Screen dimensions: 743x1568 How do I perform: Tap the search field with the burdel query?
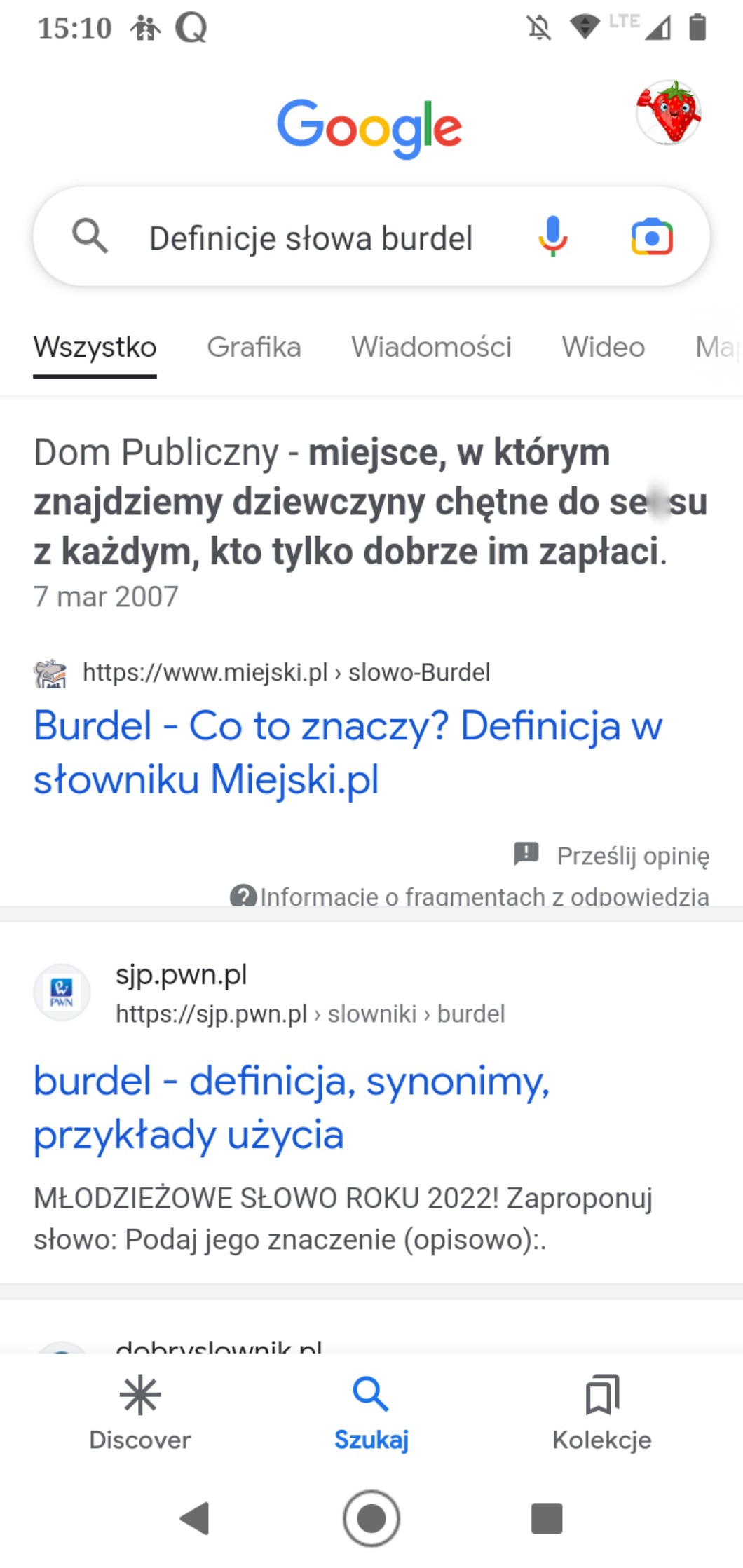click(310, 238)
